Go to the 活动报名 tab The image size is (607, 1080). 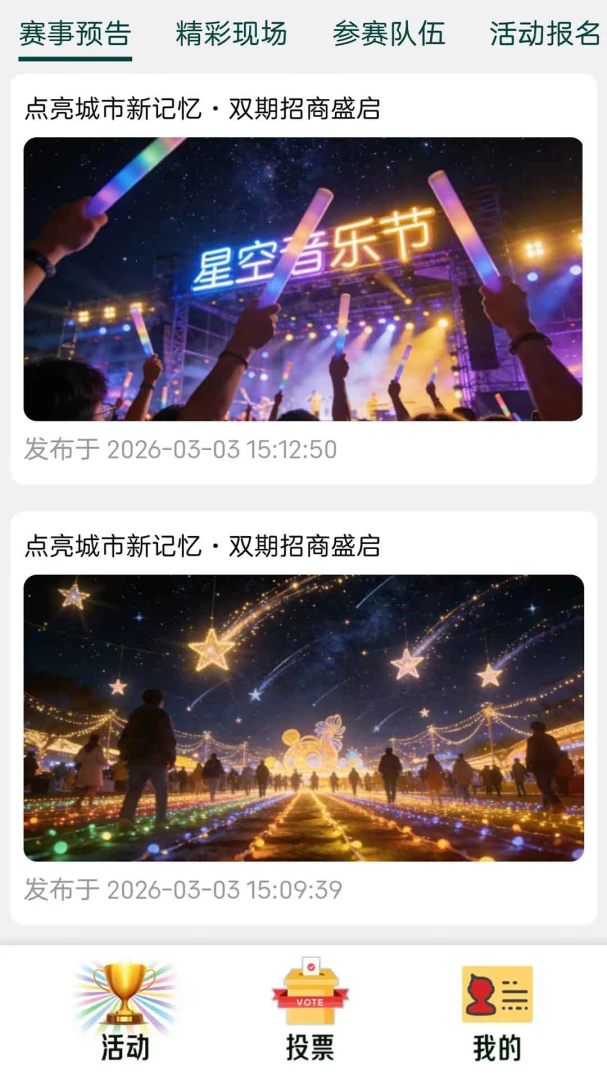pyautogui.click(x=545, y=34)
